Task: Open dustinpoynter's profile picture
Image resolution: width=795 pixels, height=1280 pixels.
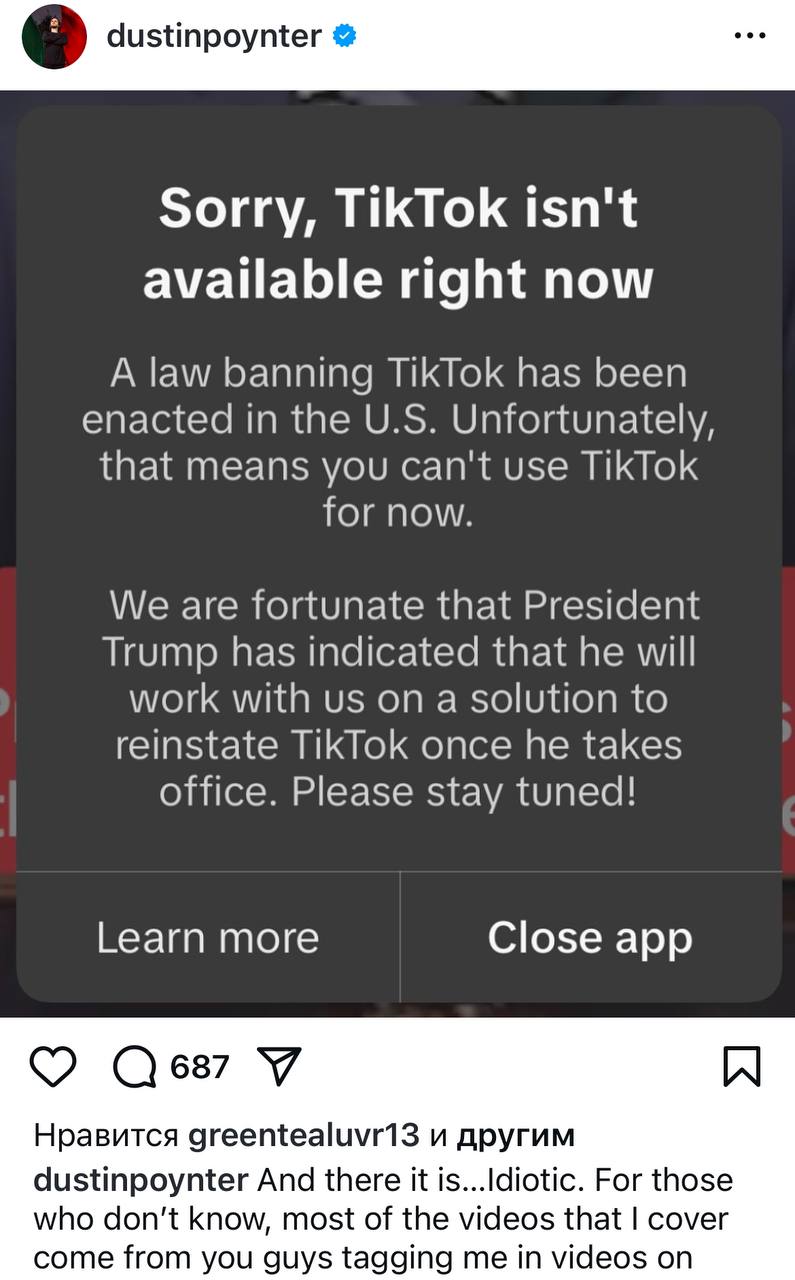Action: (x=52, y=35)
